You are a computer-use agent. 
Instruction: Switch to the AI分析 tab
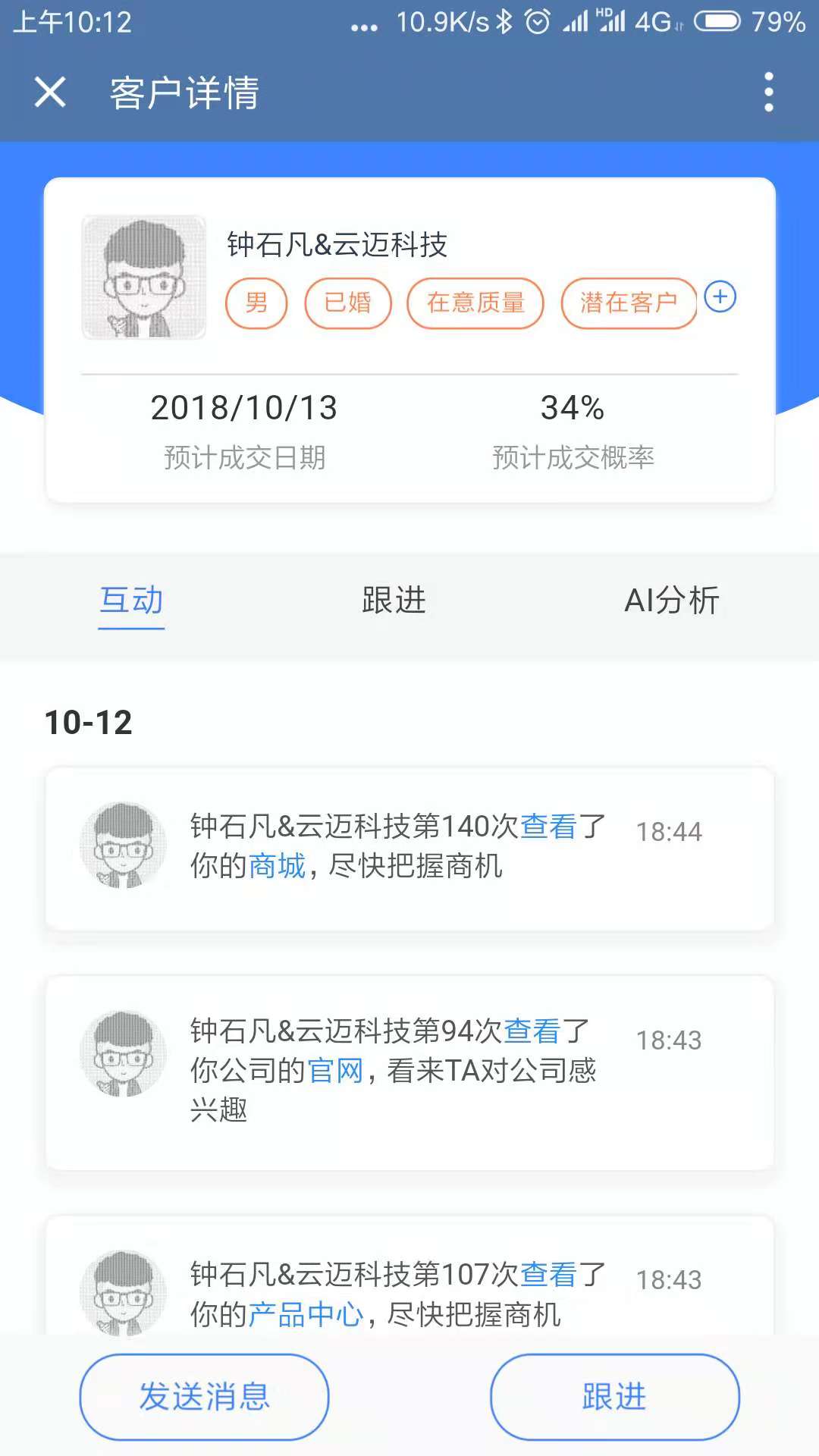[x=671, y=601]
